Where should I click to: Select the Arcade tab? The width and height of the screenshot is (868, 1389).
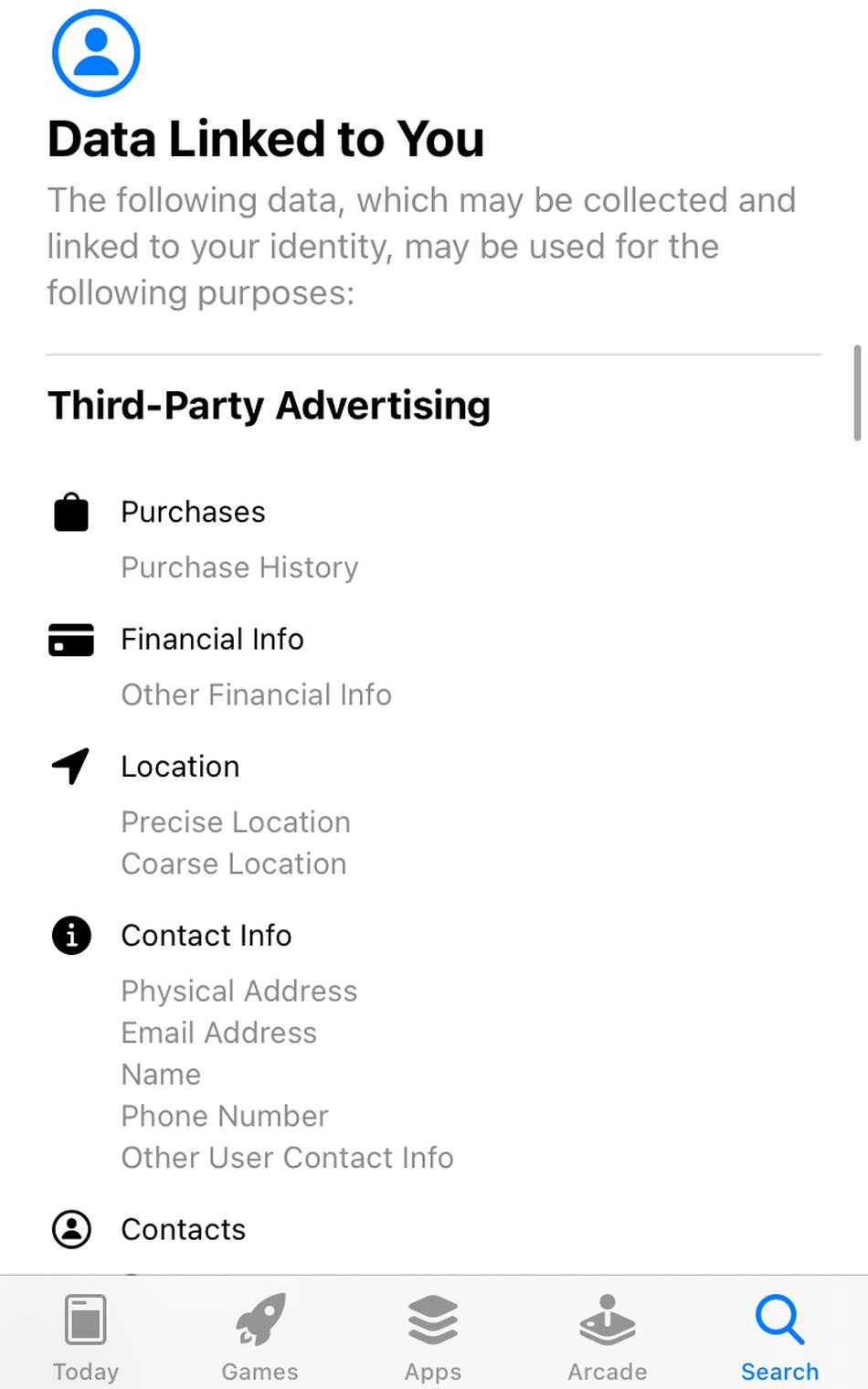[x=607, y=1335]
